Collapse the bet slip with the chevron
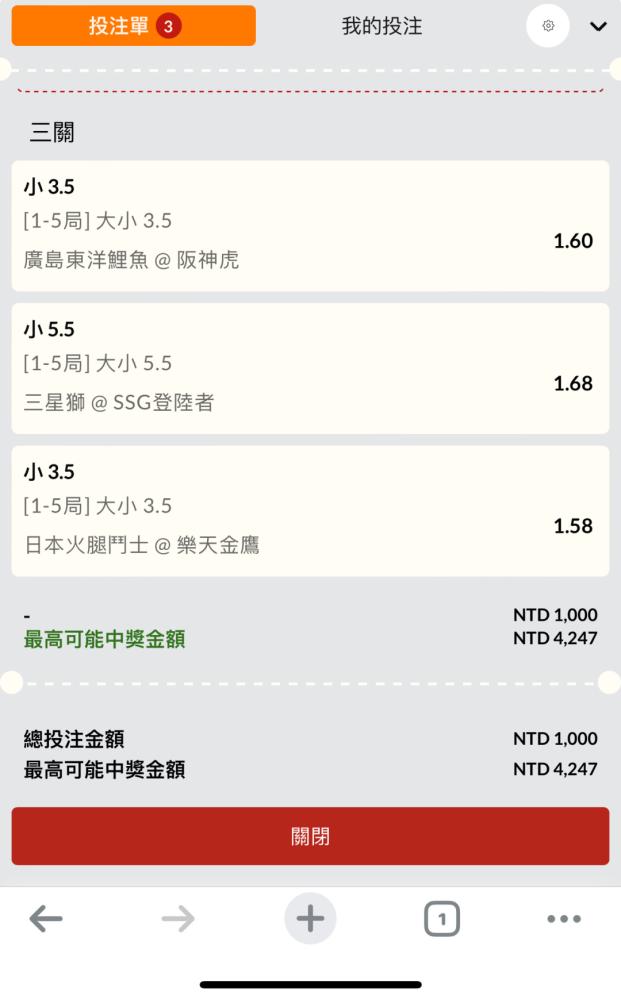This screenshot has width=621, height=1000. [x=598, y=26]
